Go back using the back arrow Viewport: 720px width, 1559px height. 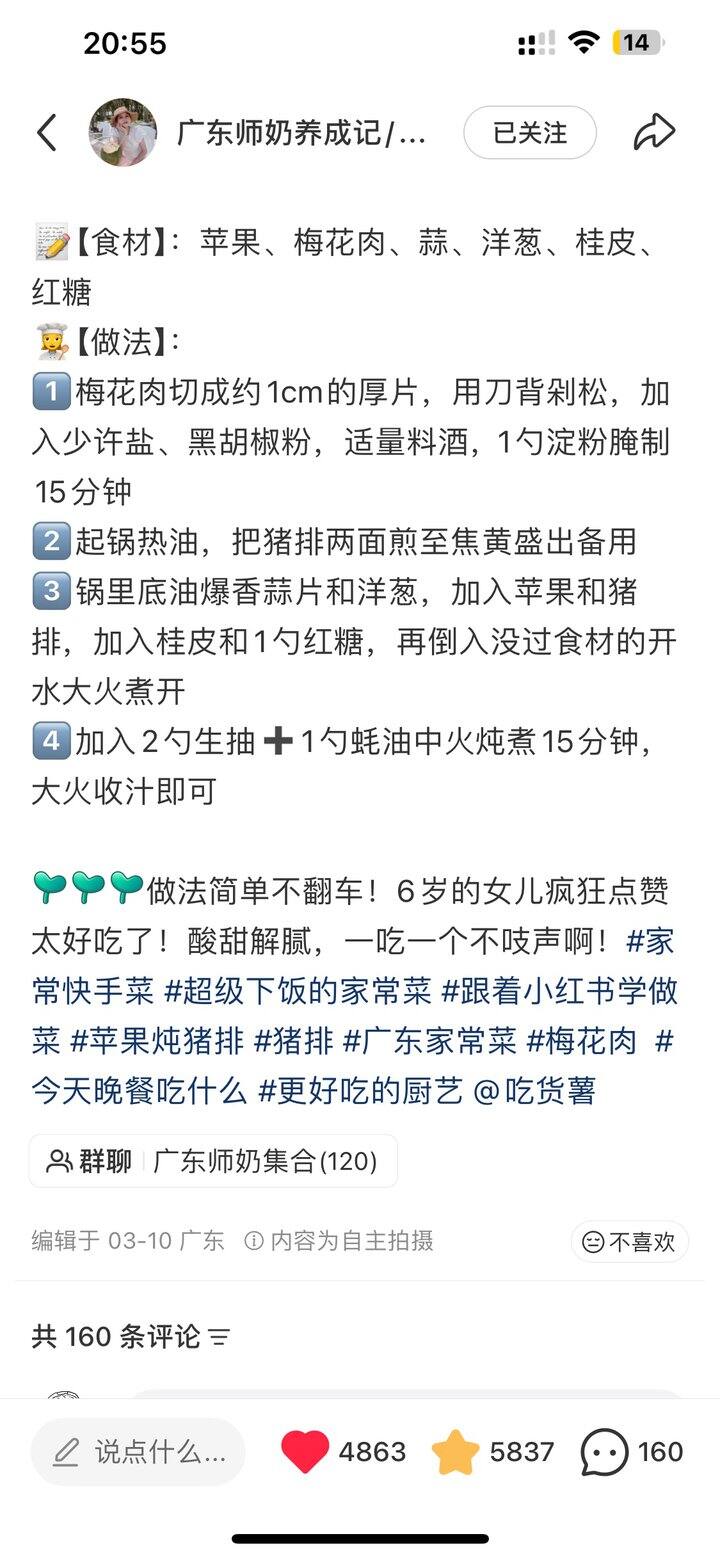point(47,132)
